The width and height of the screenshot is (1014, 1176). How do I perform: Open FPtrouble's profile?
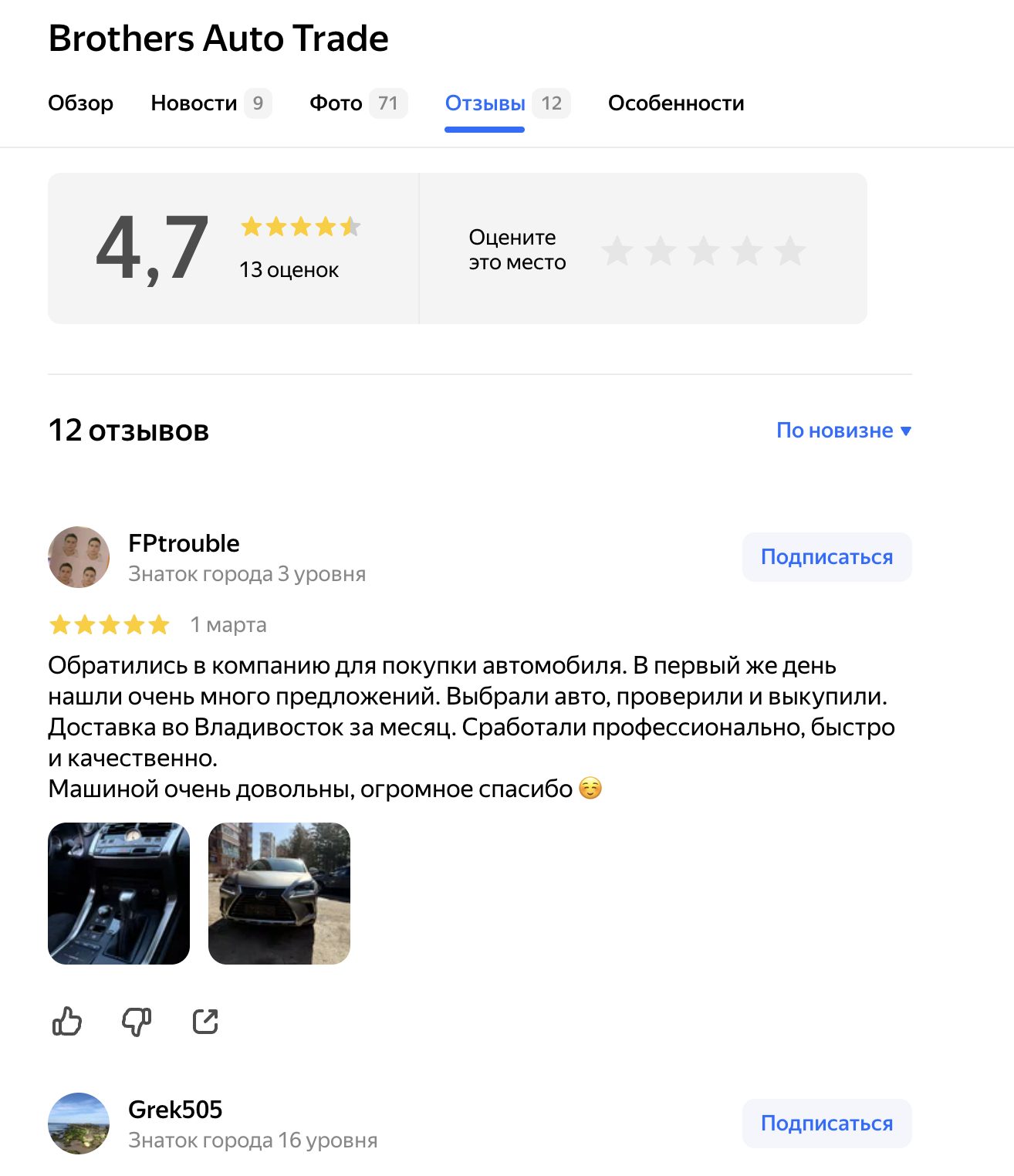pyautogui.click(x=184, y=543)
